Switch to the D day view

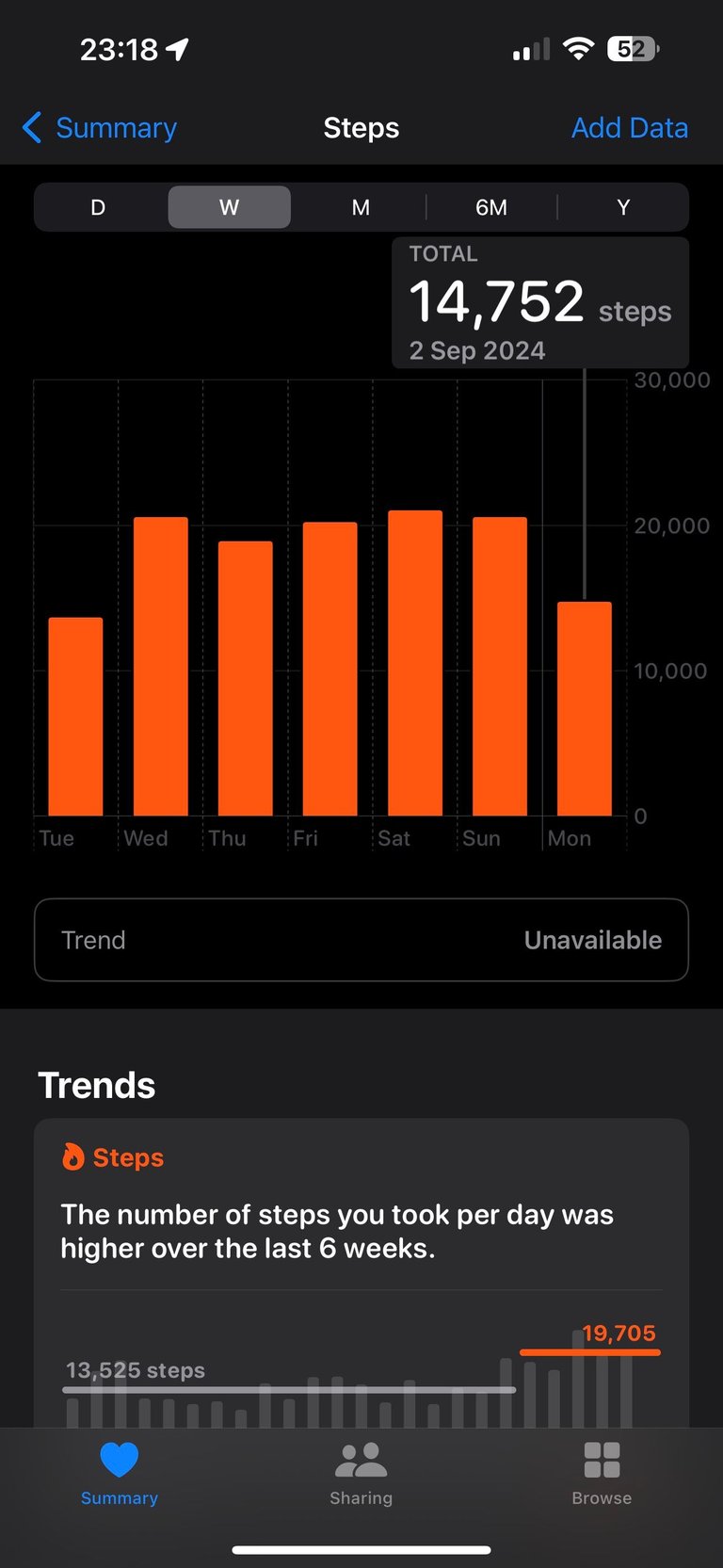coord(98,207)
